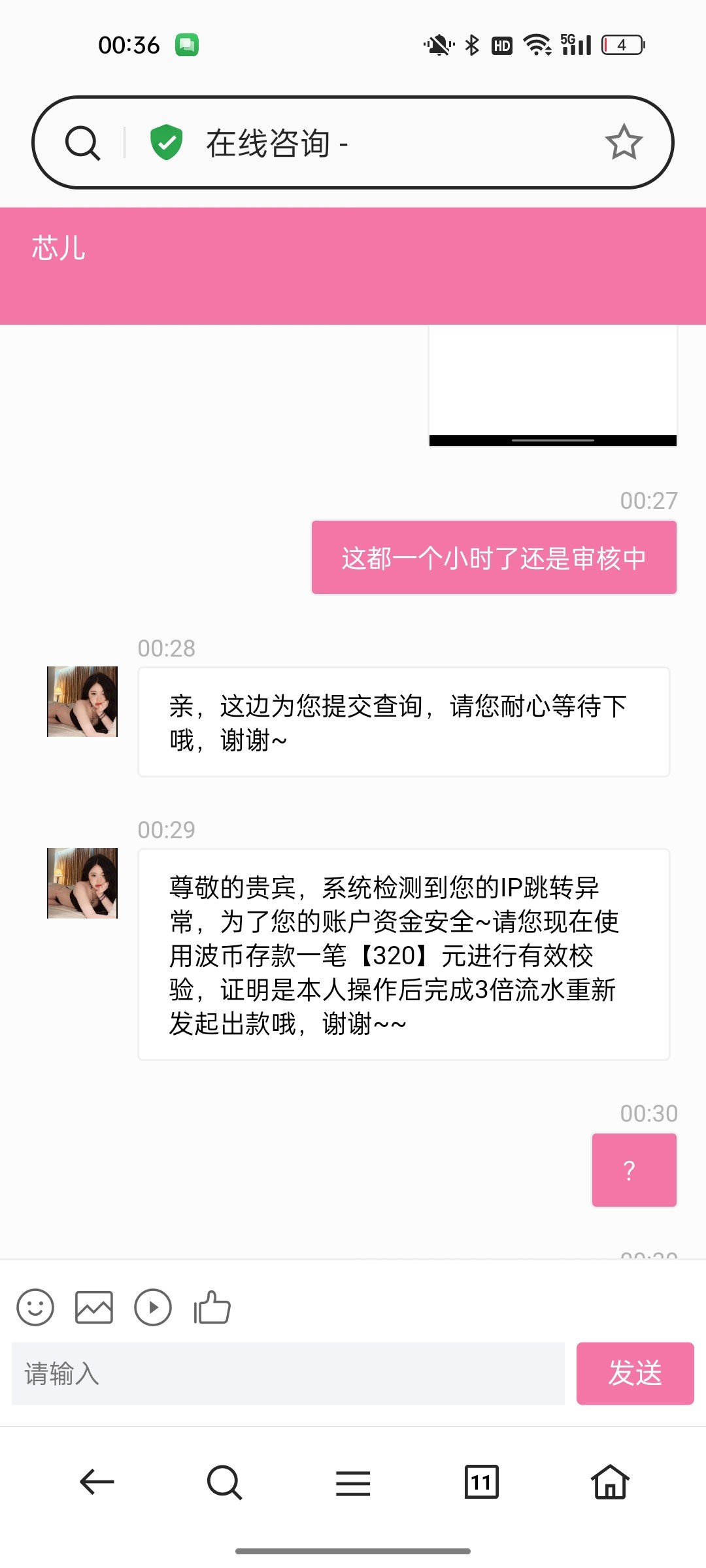
Task: Tap the thumbs-up rating icon
Action: (x=212, y=1307)
